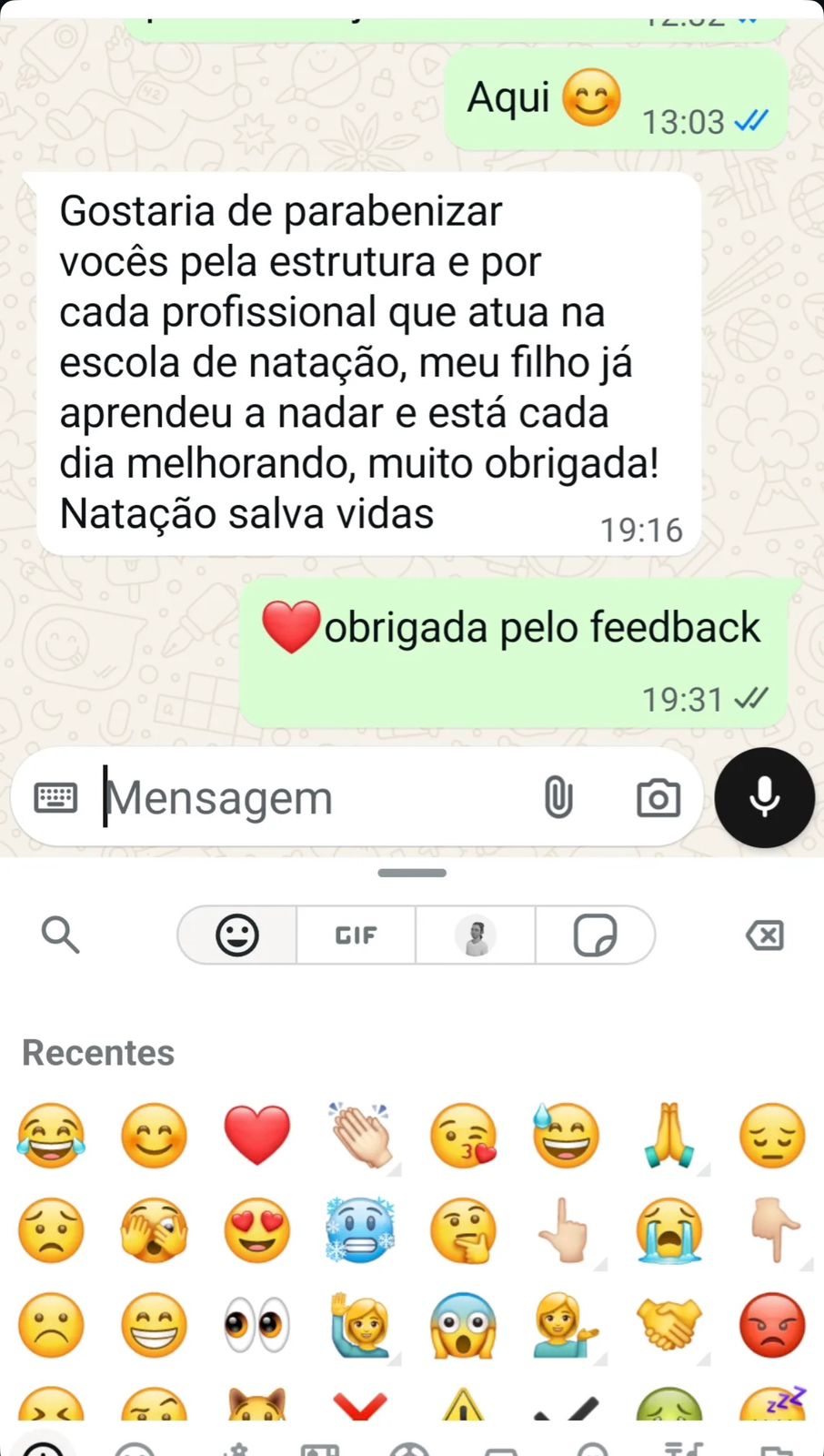This screenshot has height=1456, width=824.
Task: Select the clapping hands emoji
Action: 360,1135
